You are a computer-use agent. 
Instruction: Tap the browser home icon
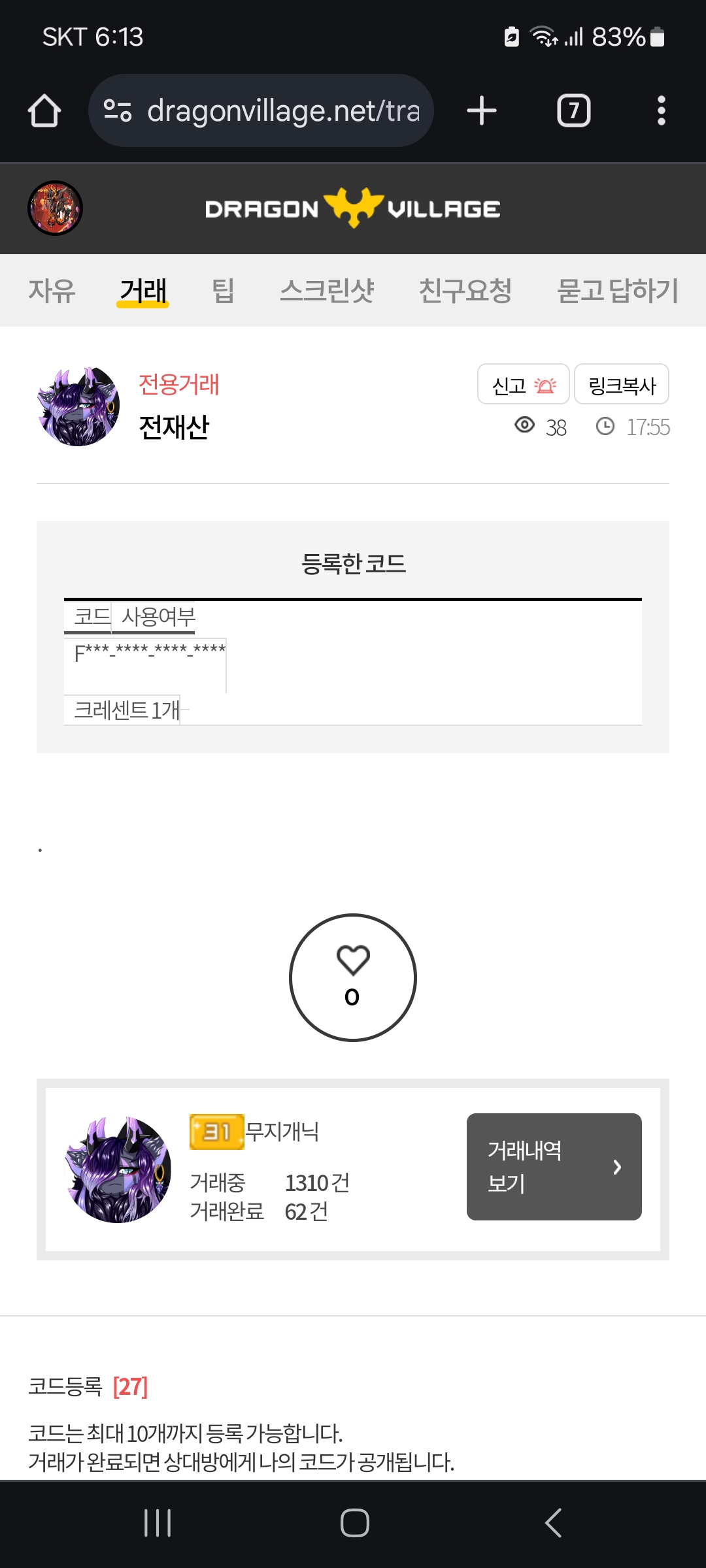pyautogui.click(x=44, y=110)
